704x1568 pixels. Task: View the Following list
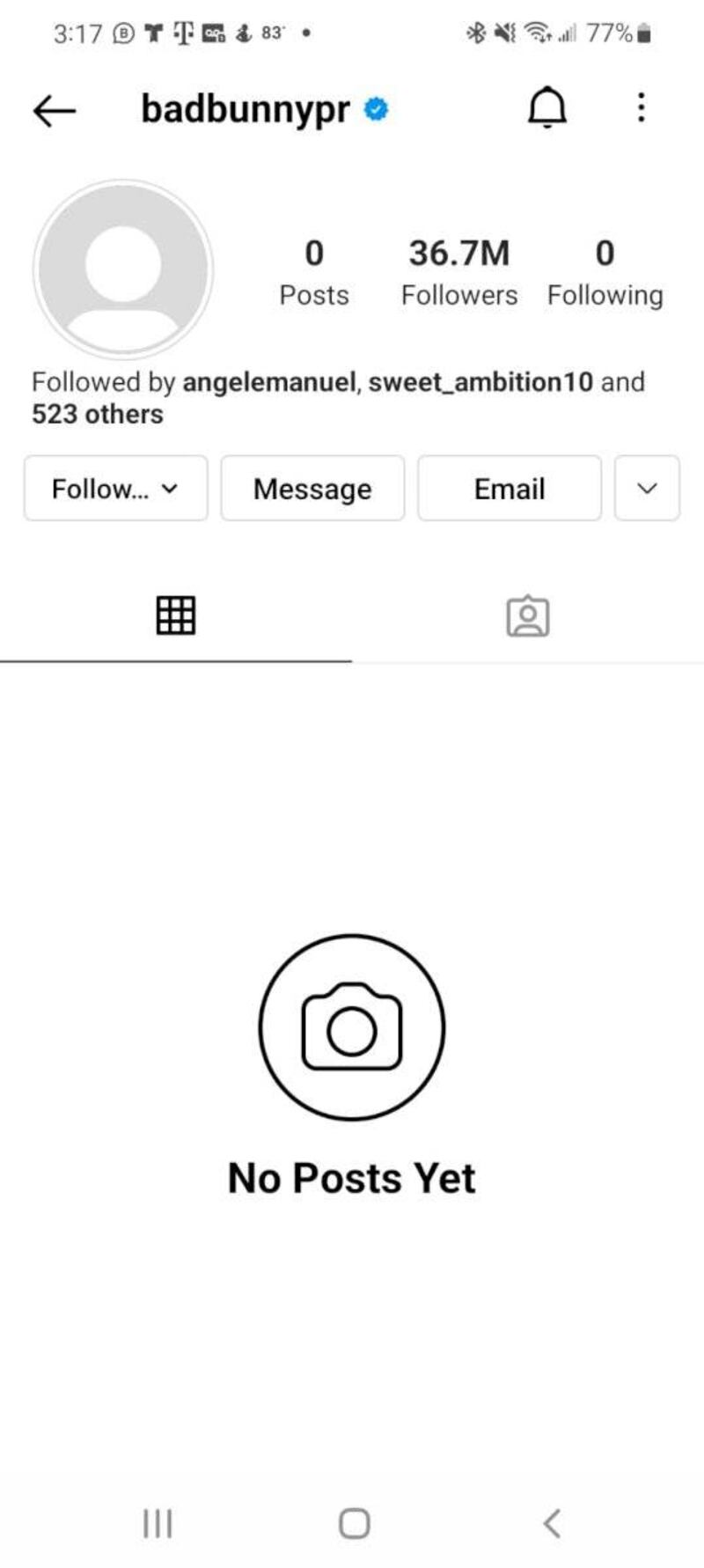[605, 272]
